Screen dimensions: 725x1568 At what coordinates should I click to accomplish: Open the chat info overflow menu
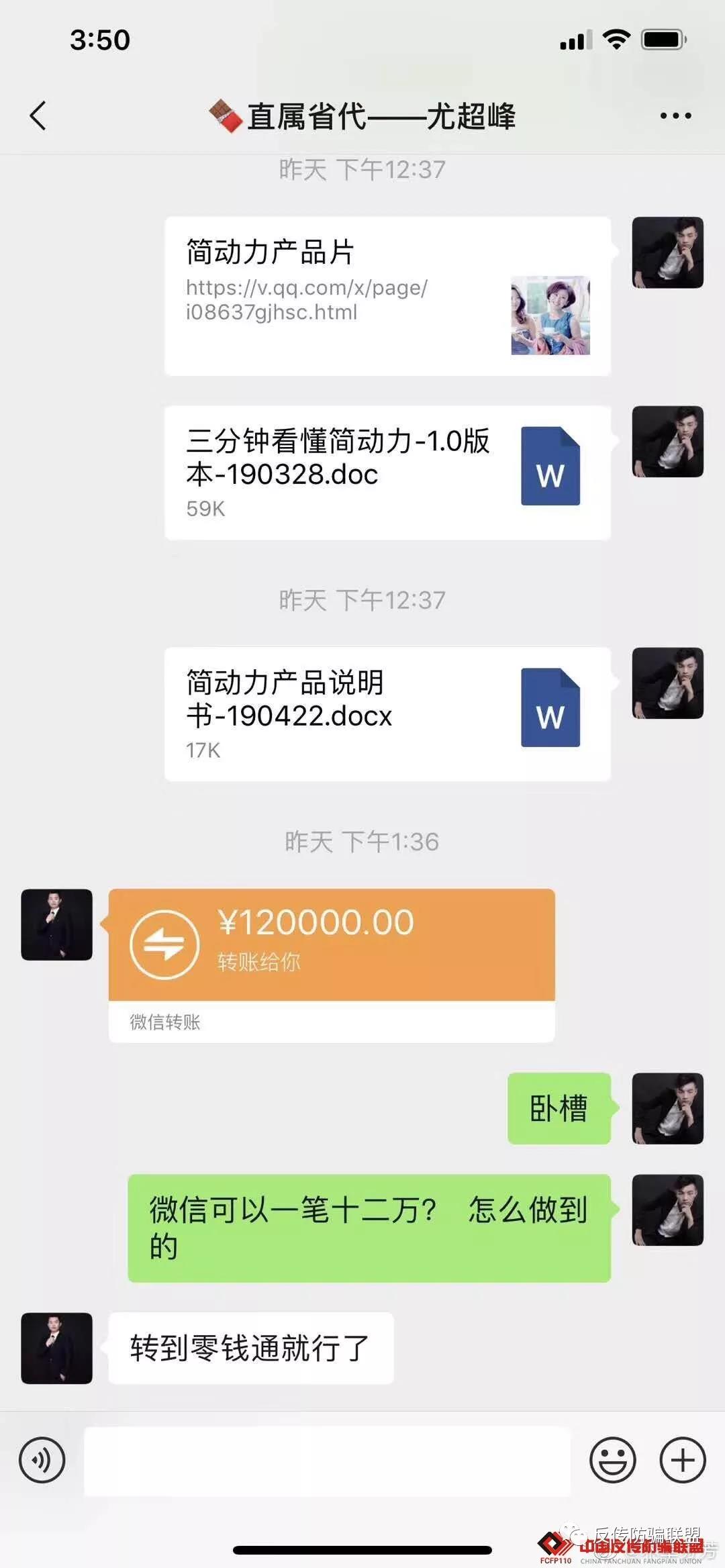pos(675,115)
